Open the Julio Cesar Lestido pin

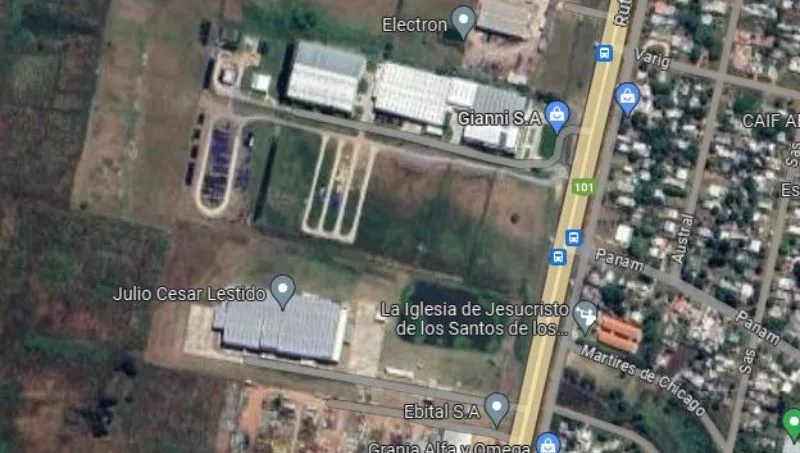283,290
